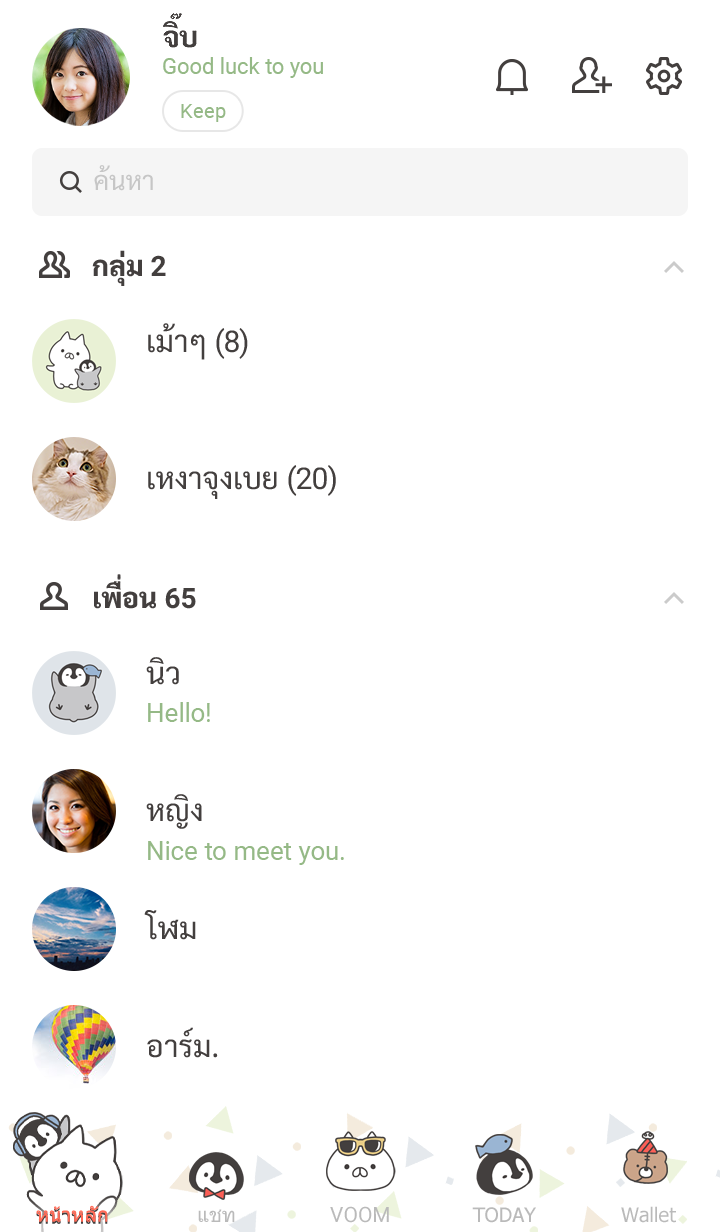Screen dimensions: 720x1232
Task: Collapse the กลุ่ม 2 section
Action: pos(674,267)
